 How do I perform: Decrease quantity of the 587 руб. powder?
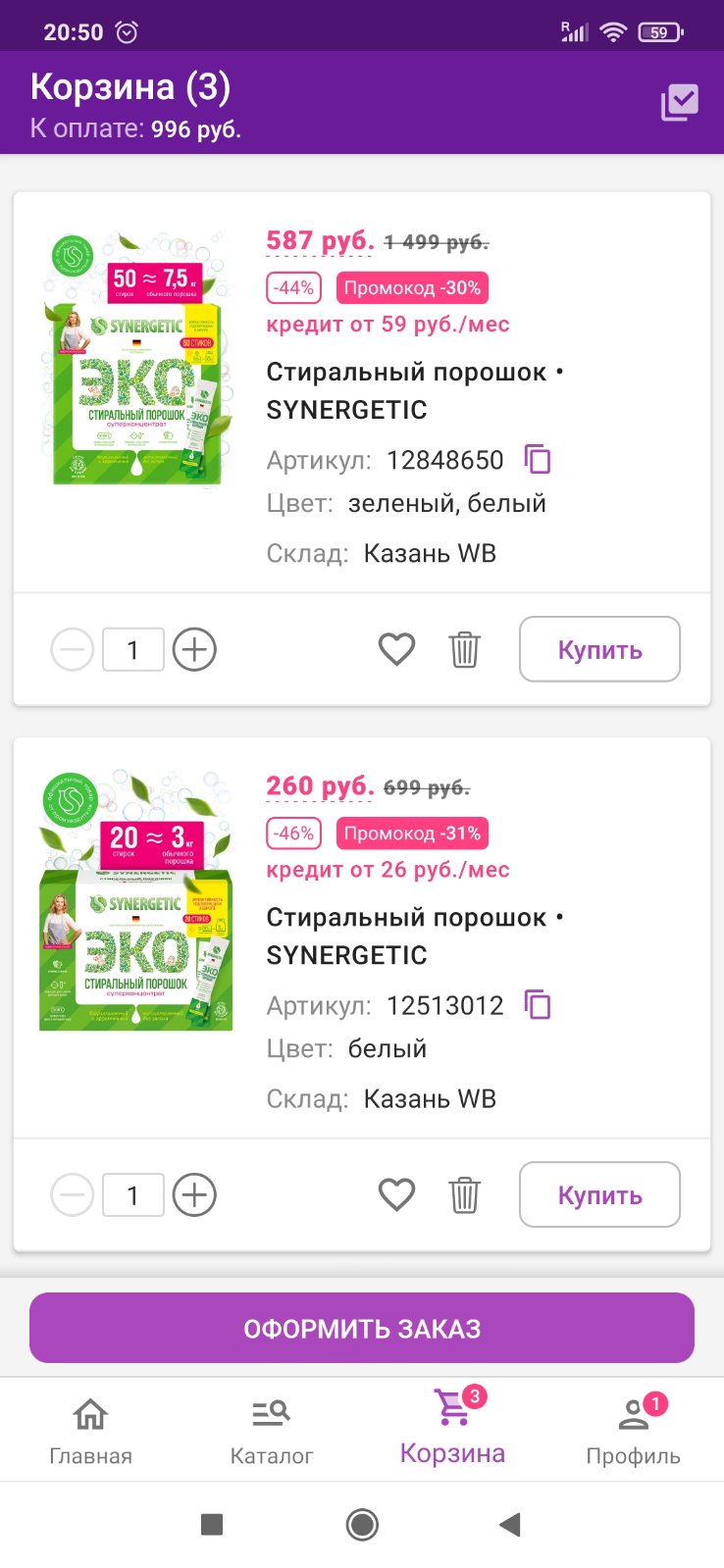[73, 649]
